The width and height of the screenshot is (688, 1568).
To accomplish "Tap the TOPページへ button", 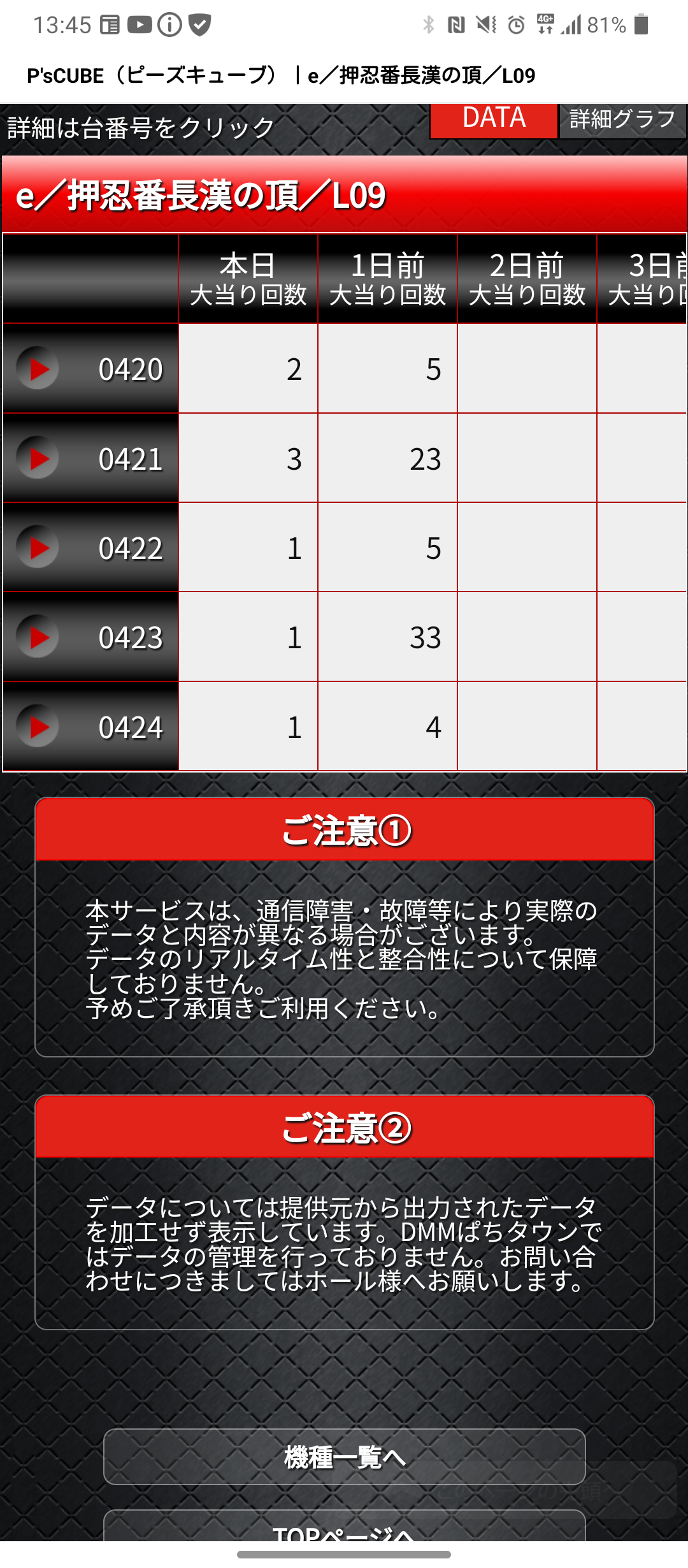I will pyautogui.click(x=345, y=1526).
